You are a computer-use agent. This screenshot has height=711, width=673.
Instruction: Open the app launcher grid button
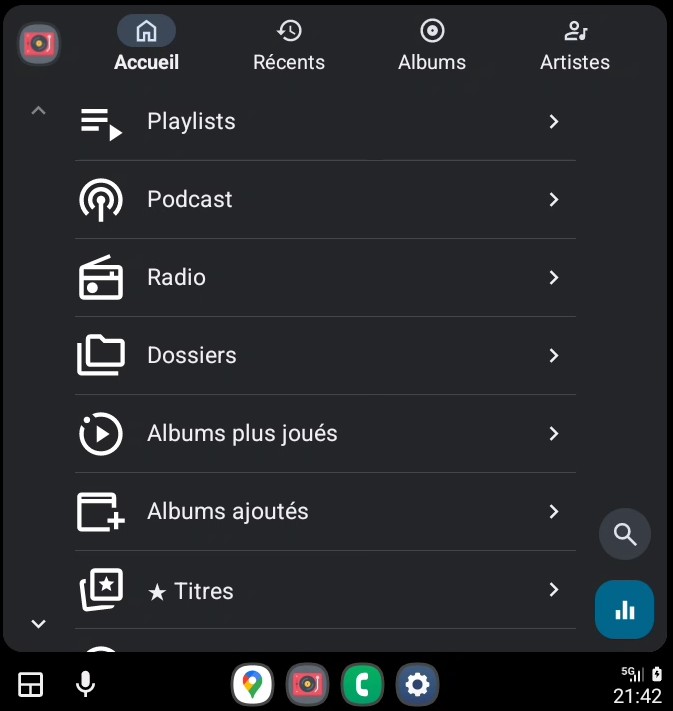tap(31, 685)
